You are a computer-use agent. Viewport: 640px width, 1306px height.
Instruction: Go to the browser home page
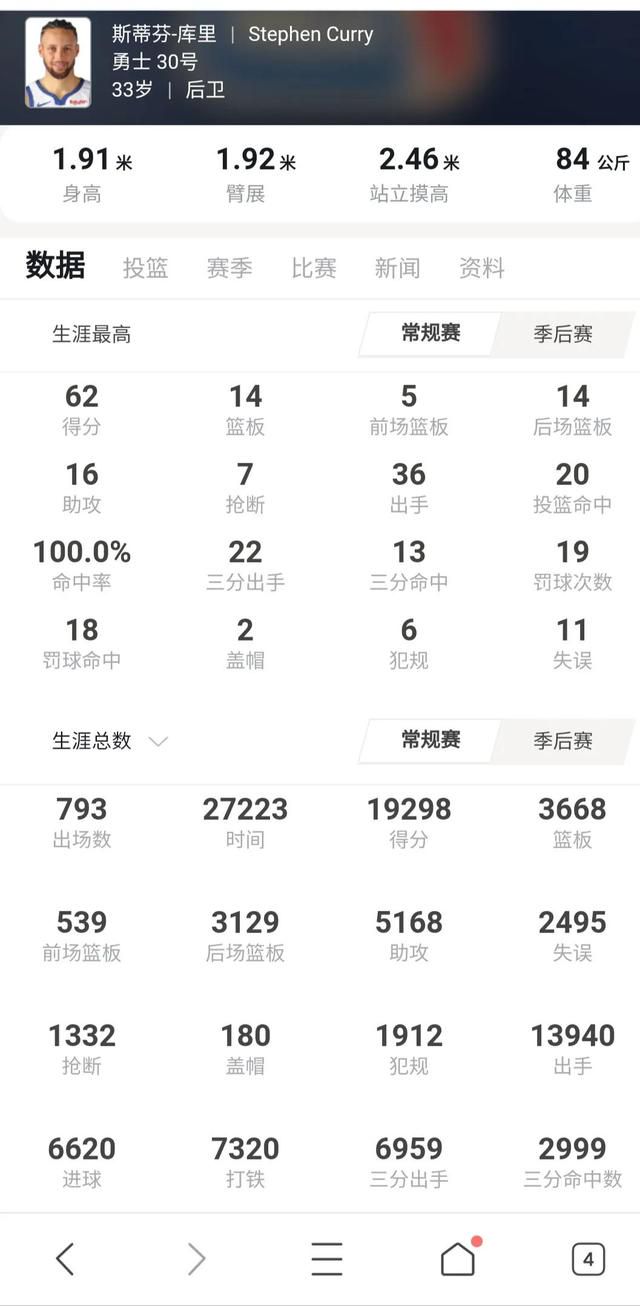(x=458, y=1257)
